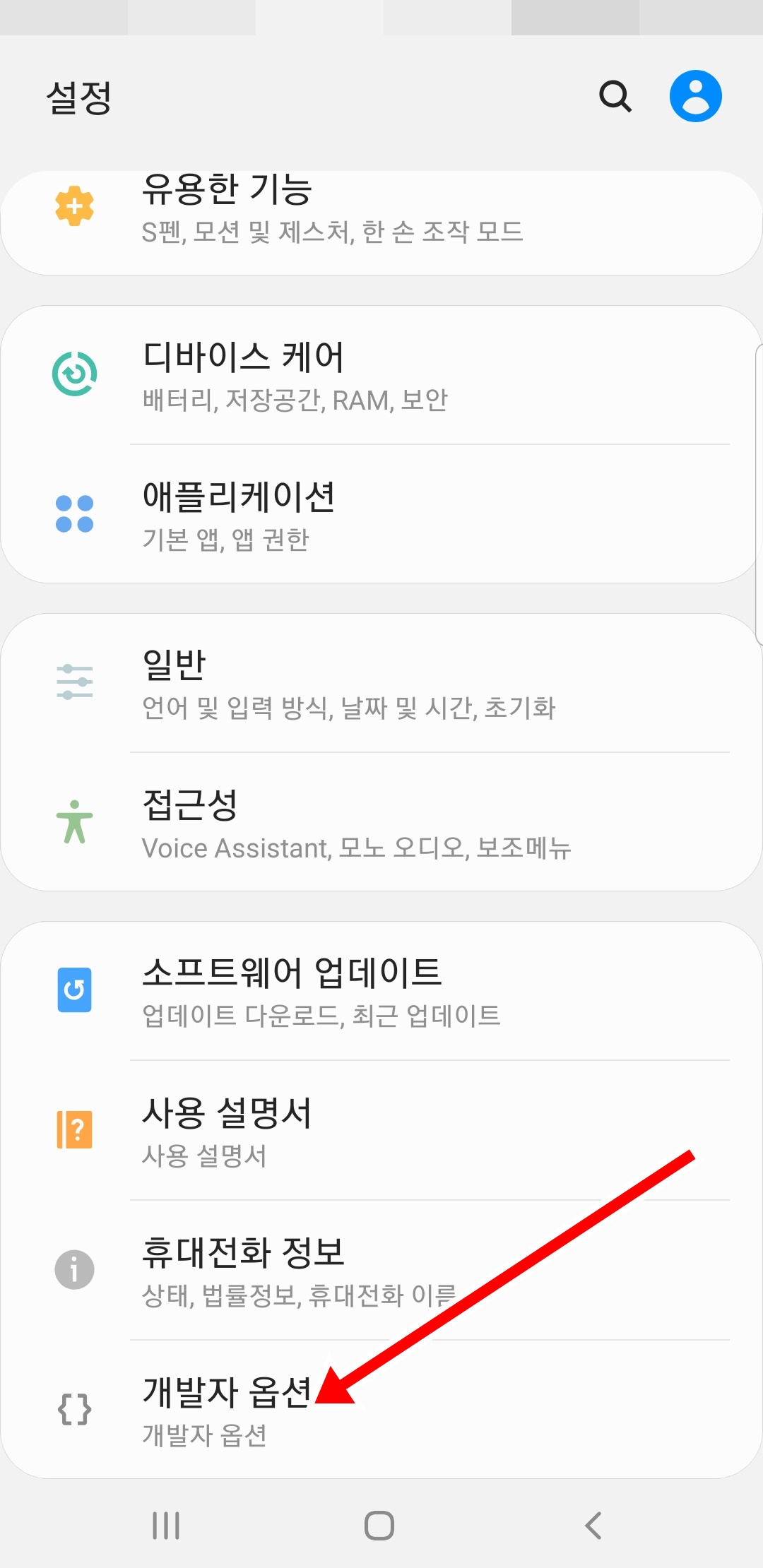Tap the home button in navigation bar
The width and height of the screenshot is (763, 1568).
click(379, 1526)
